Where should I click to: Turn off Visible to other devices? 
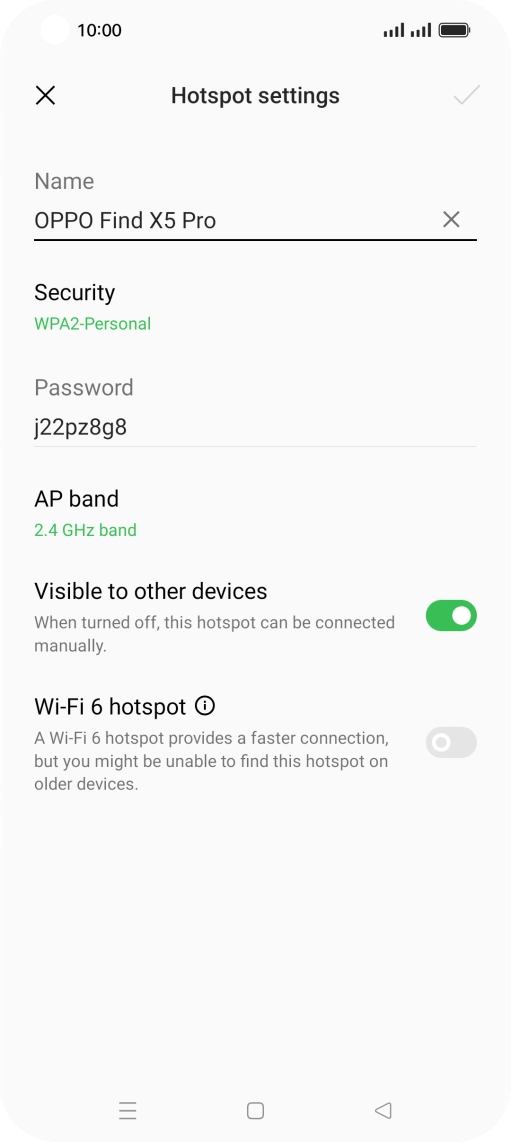click(x=451, y=615)
